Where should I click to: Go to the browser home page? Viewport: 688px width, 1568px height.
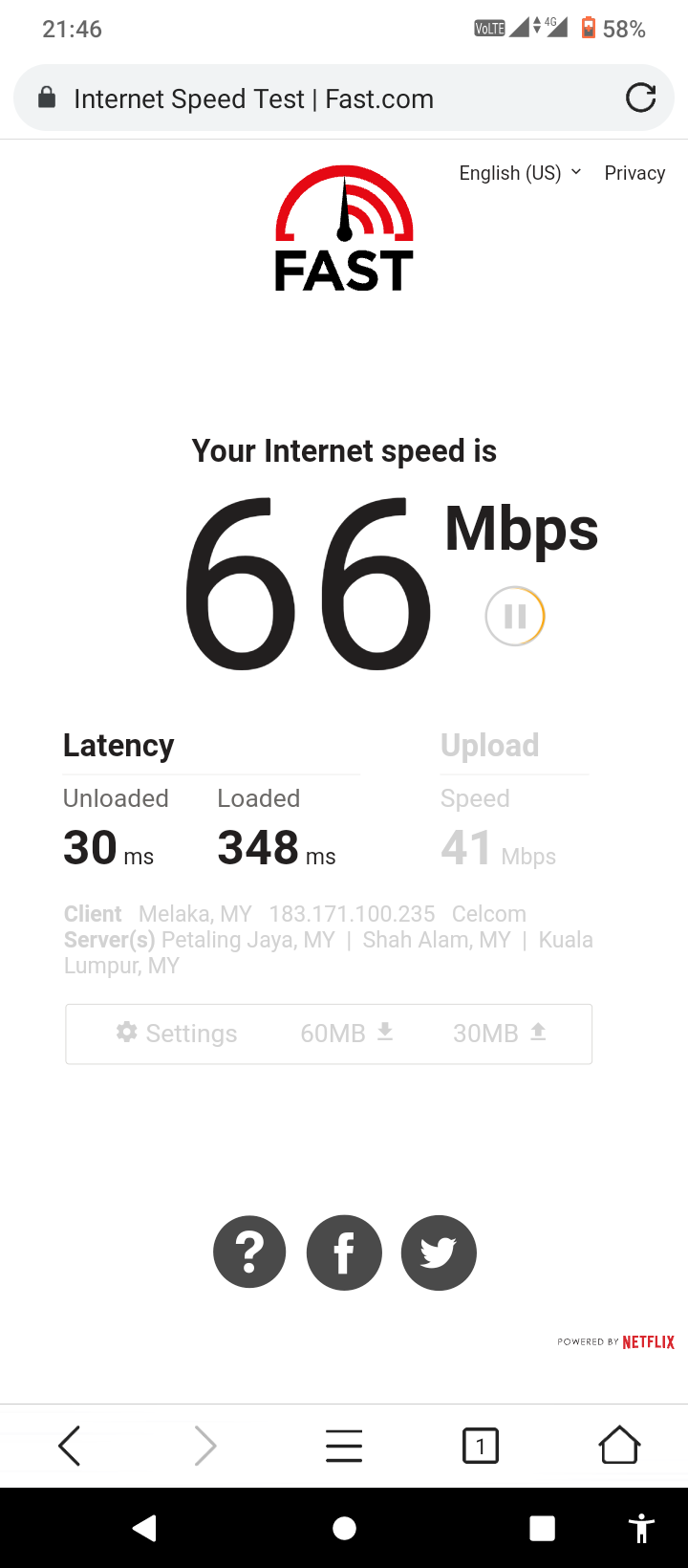pyautogui.click(x=619, y=1445)
